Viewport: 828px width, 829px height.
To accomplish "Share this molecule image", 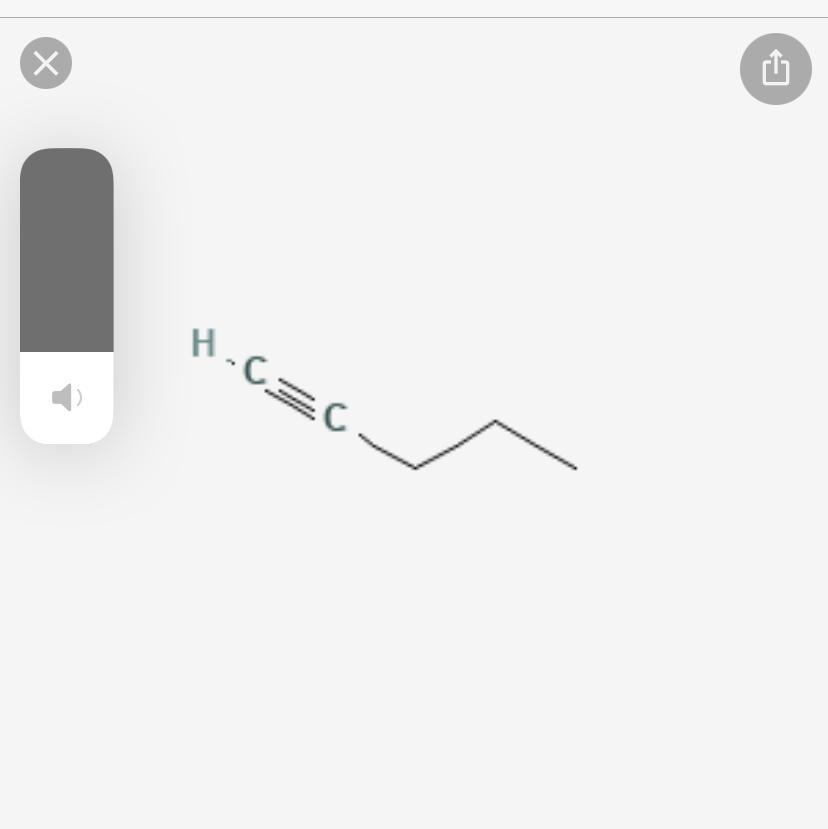I will coord(775,69).
